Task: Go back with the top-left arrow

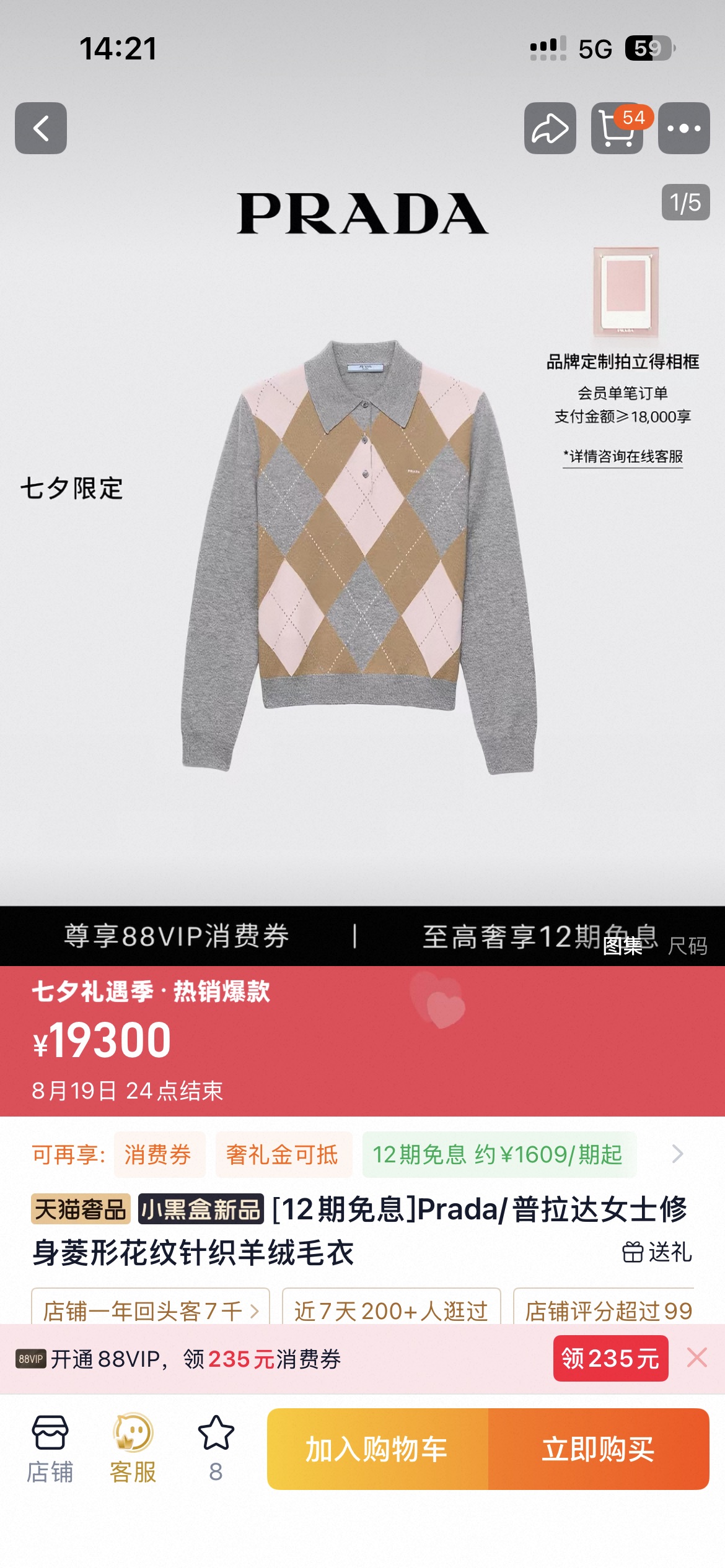Action: [x=41, y=128]
